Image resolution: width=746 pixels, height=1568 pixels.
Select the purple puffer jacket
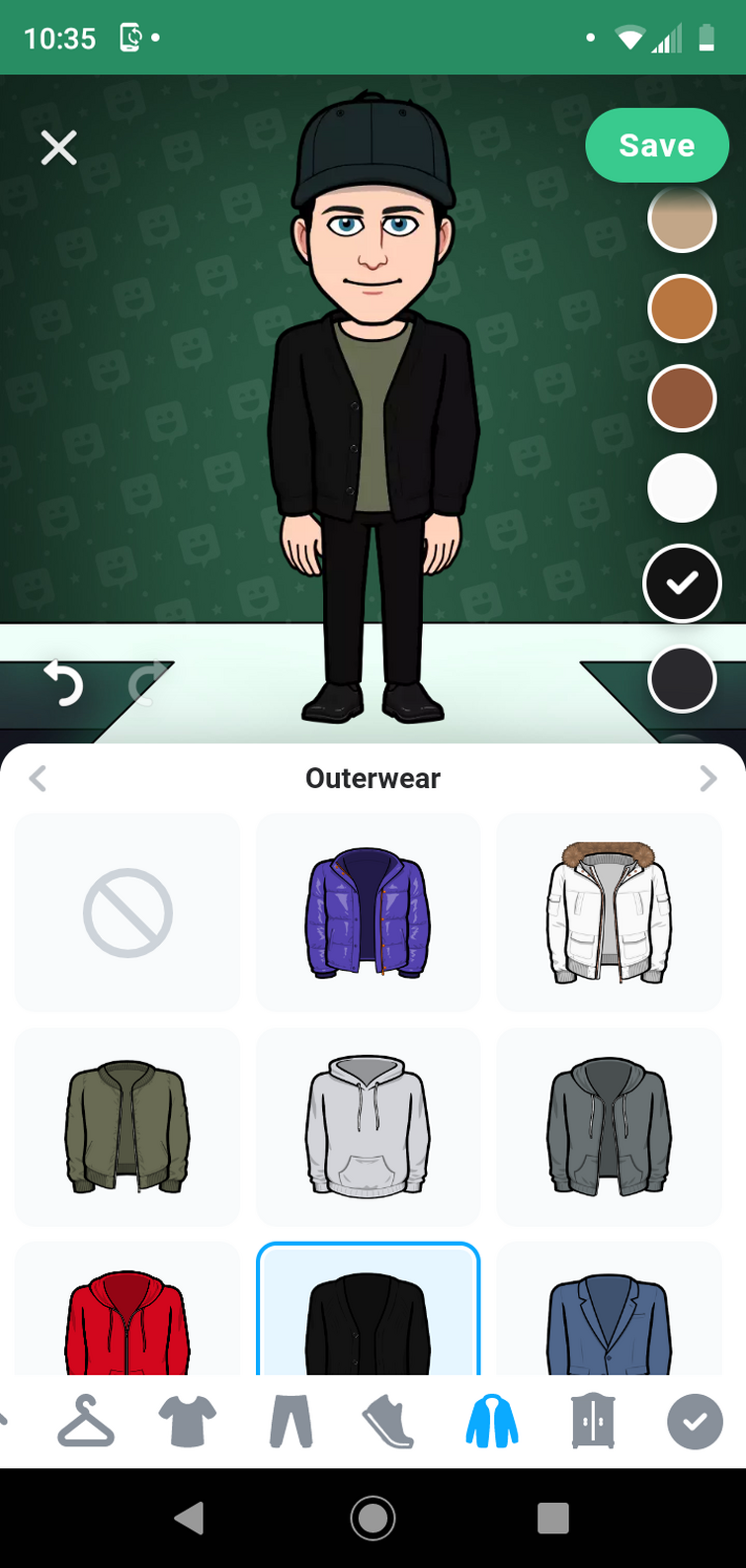tap(368, 913)
